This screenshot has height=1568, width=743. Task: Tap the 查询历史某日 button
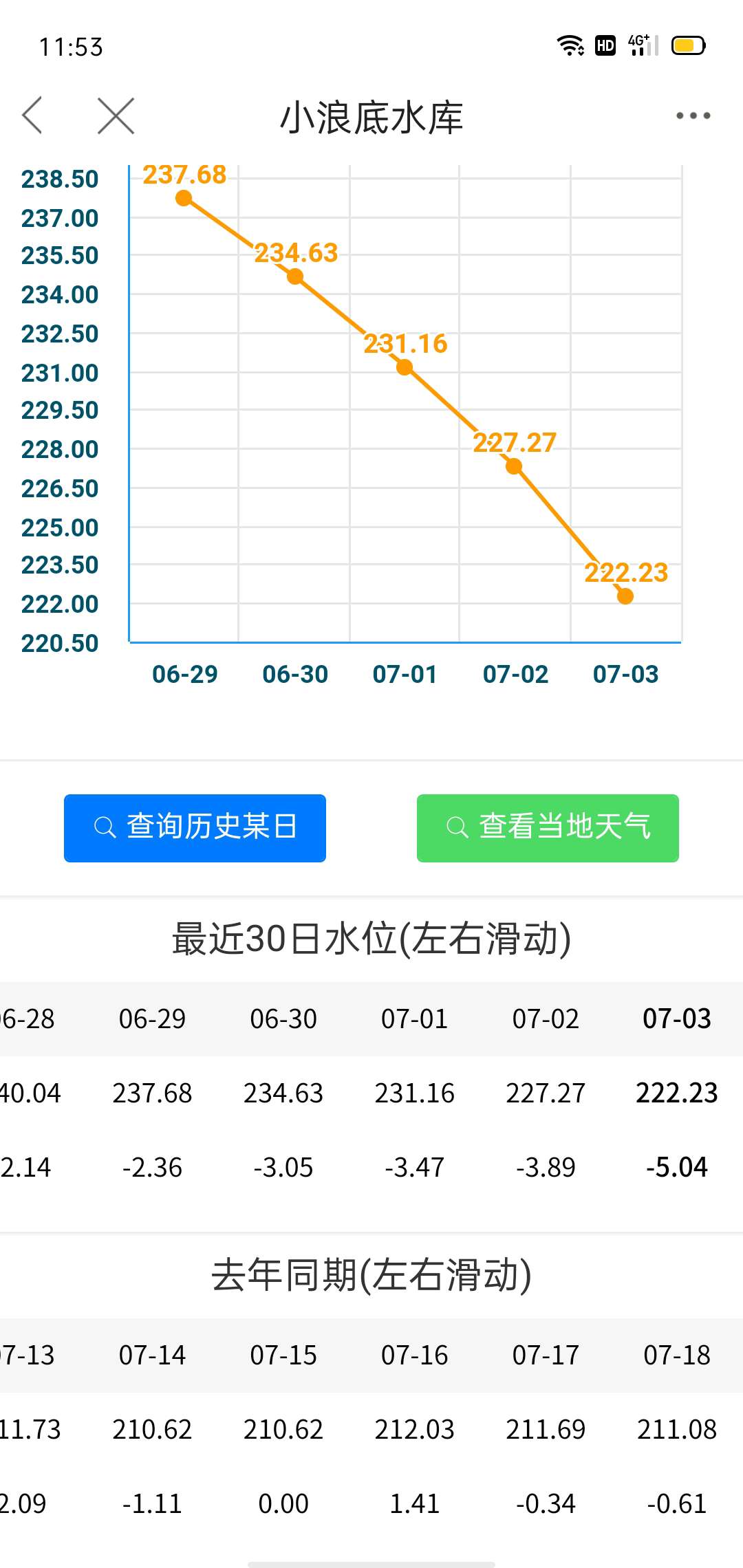[x=195, y=828]
